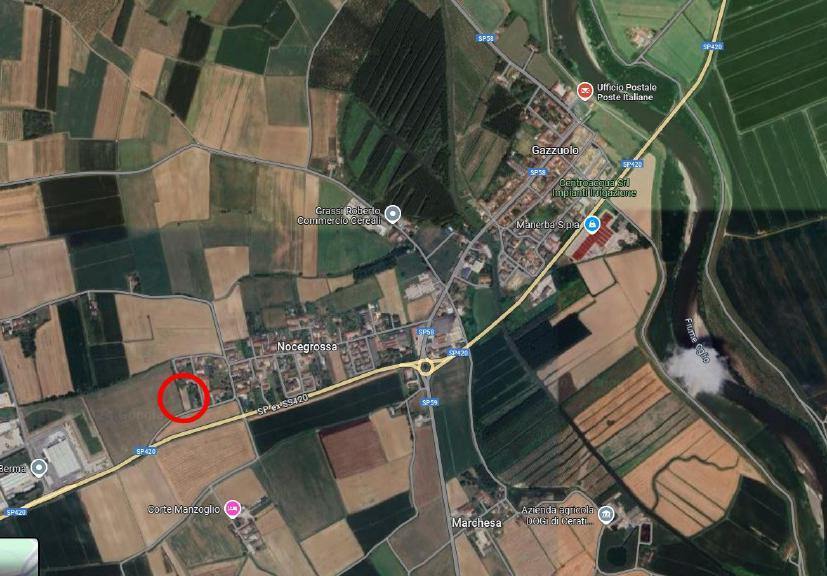Open Centroacqua Srl Impianti Irrigazione label
This screenshot has height=576, width=827.
[x=569, y=187]
